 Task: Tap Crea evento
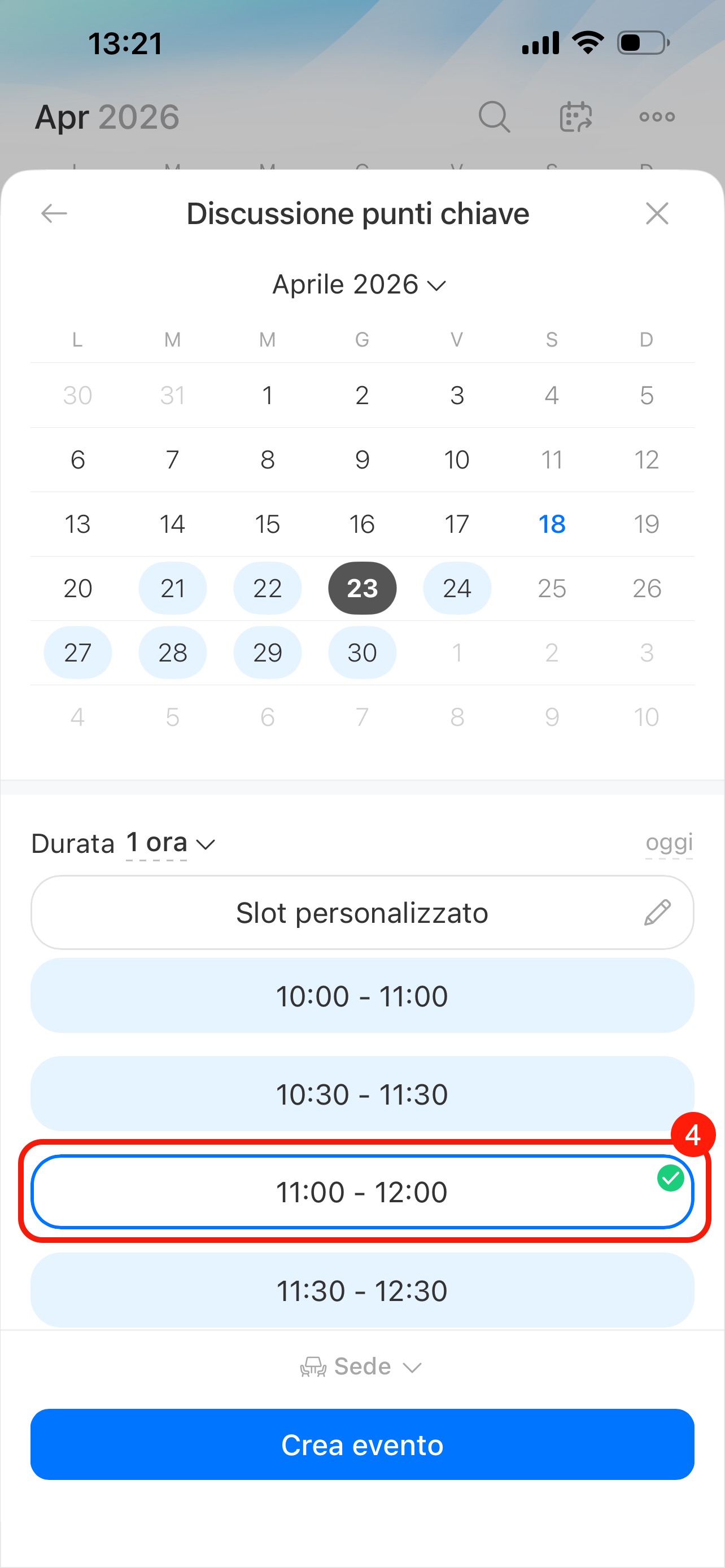click(362, 1444)
